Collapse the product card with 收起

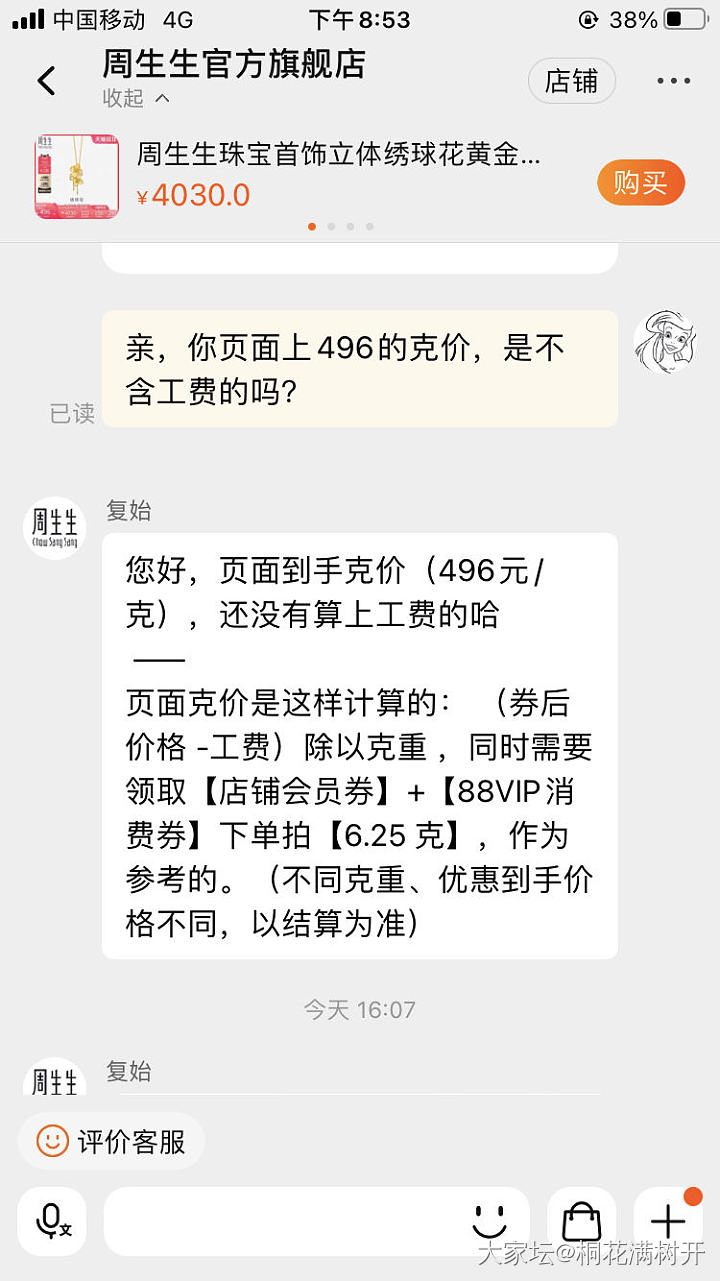[135, 98]
